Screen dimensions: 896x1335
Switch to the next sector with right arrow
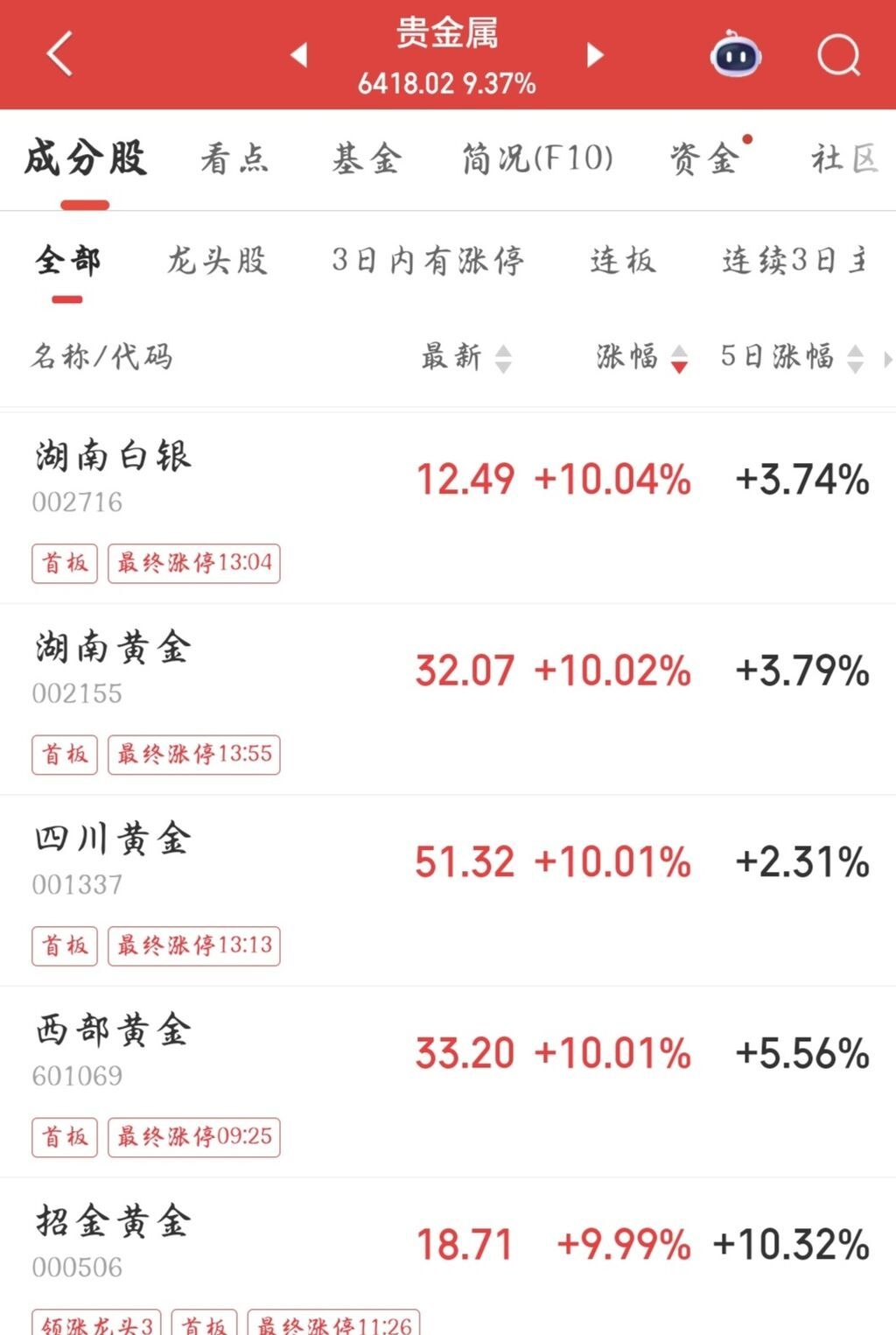(x=595, y=54)
